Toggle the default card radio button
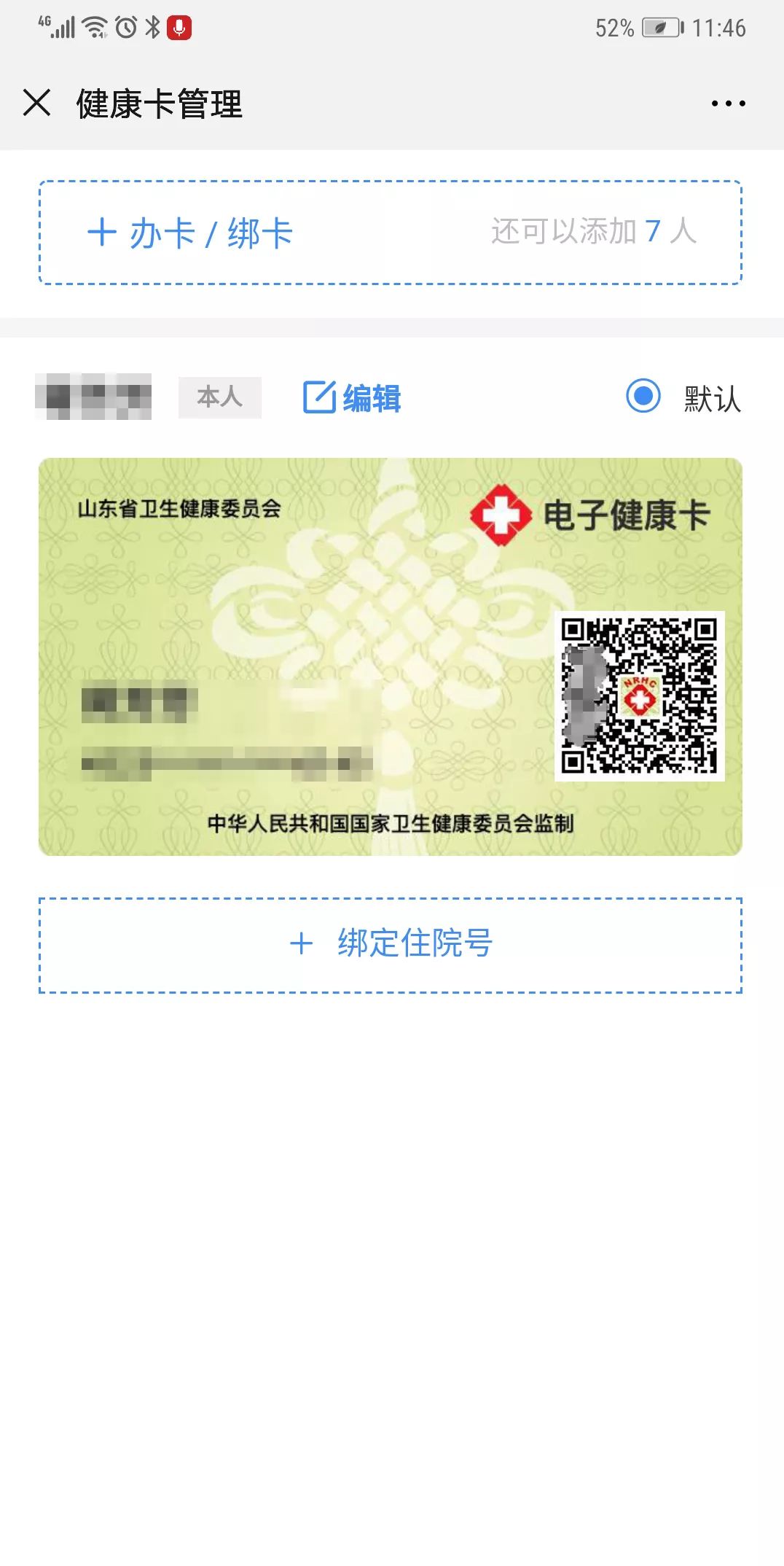This screenshot has height=1566, width=784. click(643, 397)
